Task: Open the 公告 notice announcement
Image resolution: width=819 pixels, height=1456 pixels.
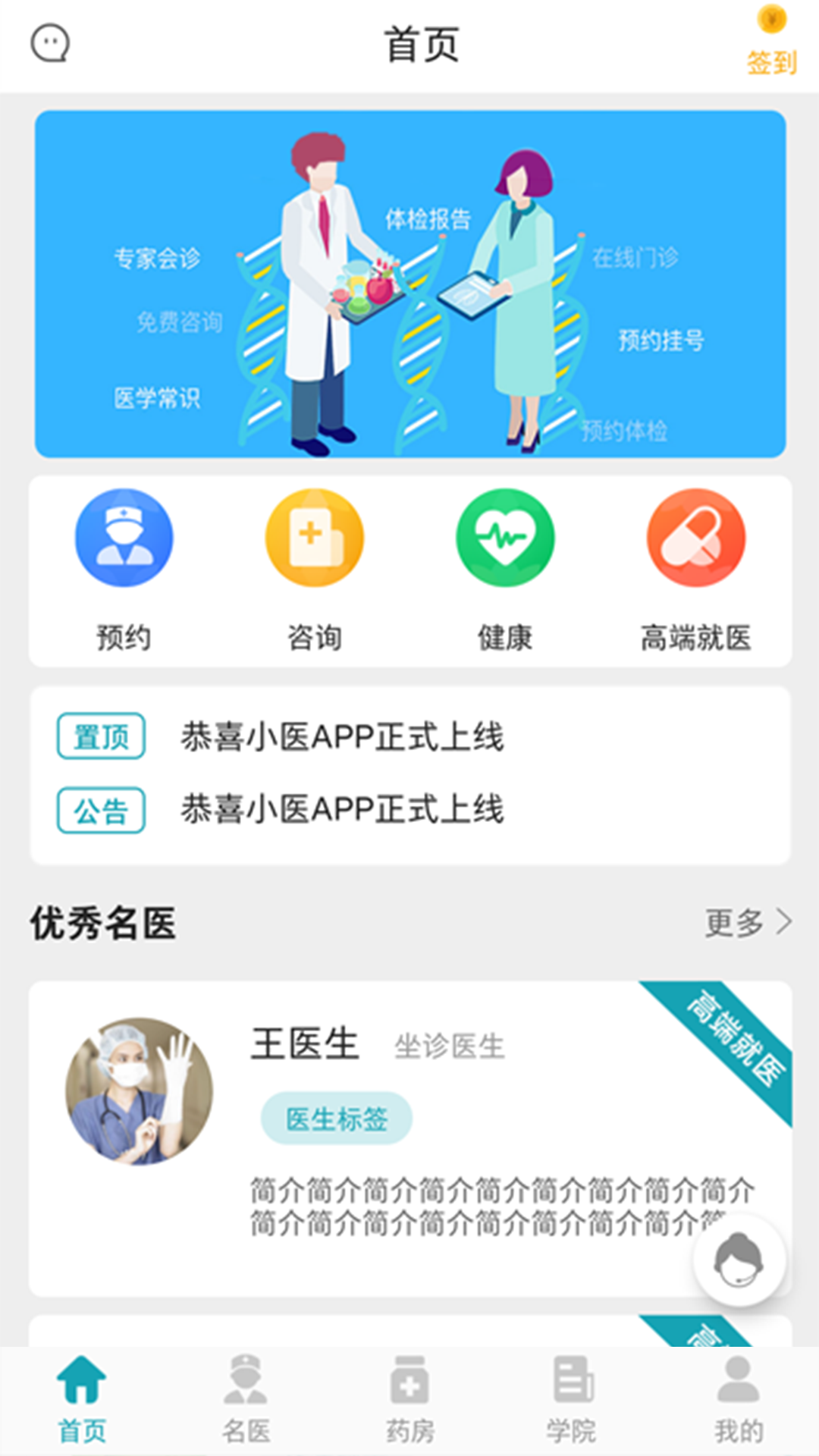Action: pos(341,809)
